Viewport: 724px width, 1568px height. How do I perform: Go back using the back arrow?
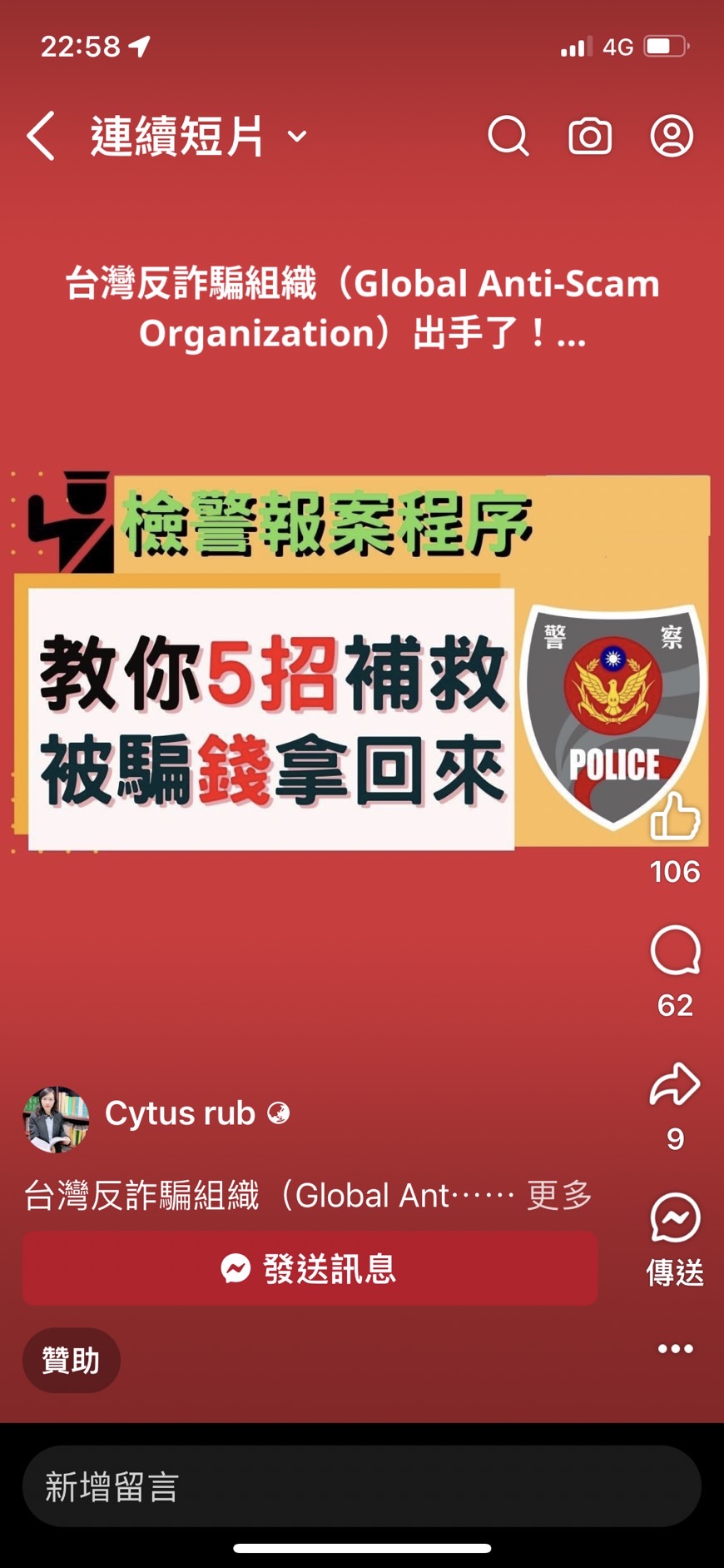tap(41, 136)
